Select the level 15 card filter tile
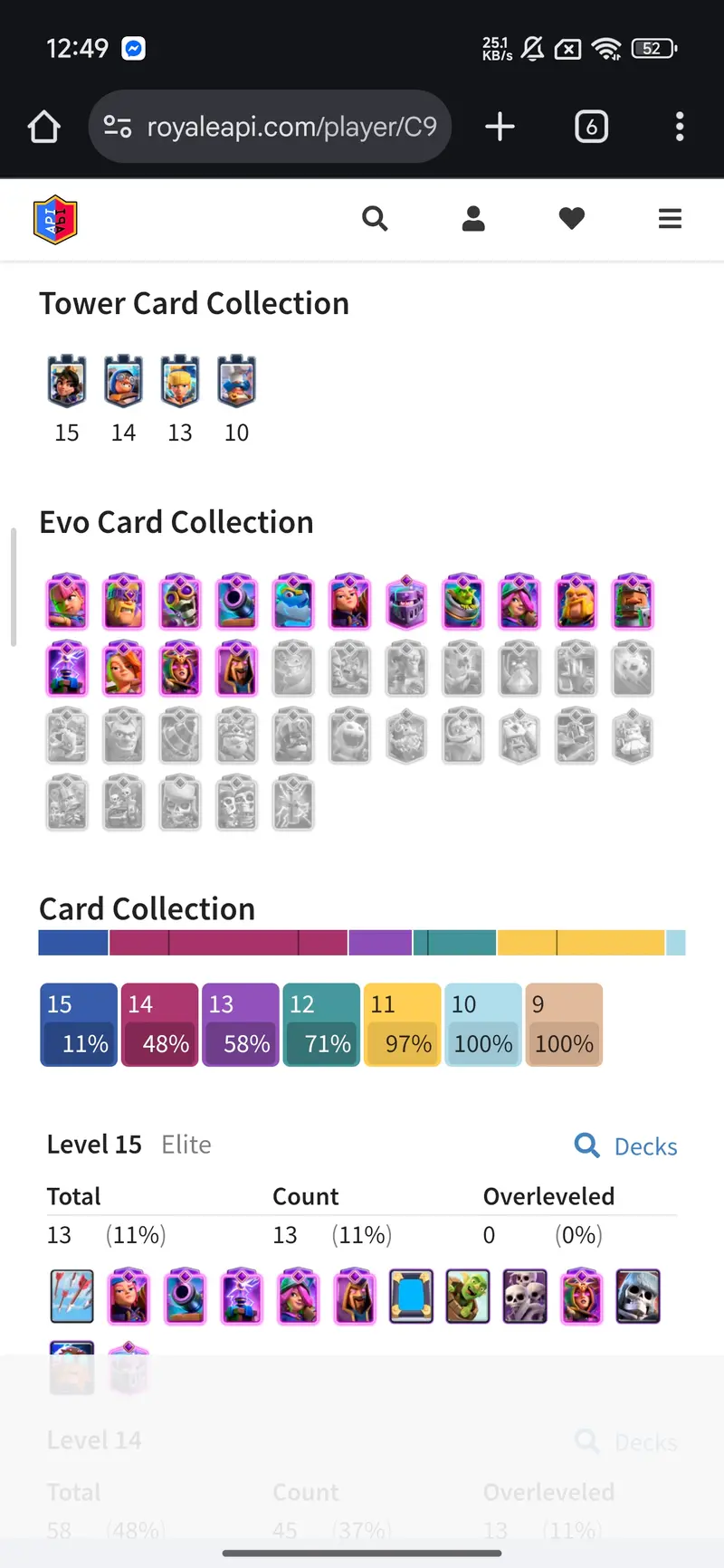The image size is (724, 1568). pyautogui.click(x=79, y=1024)
